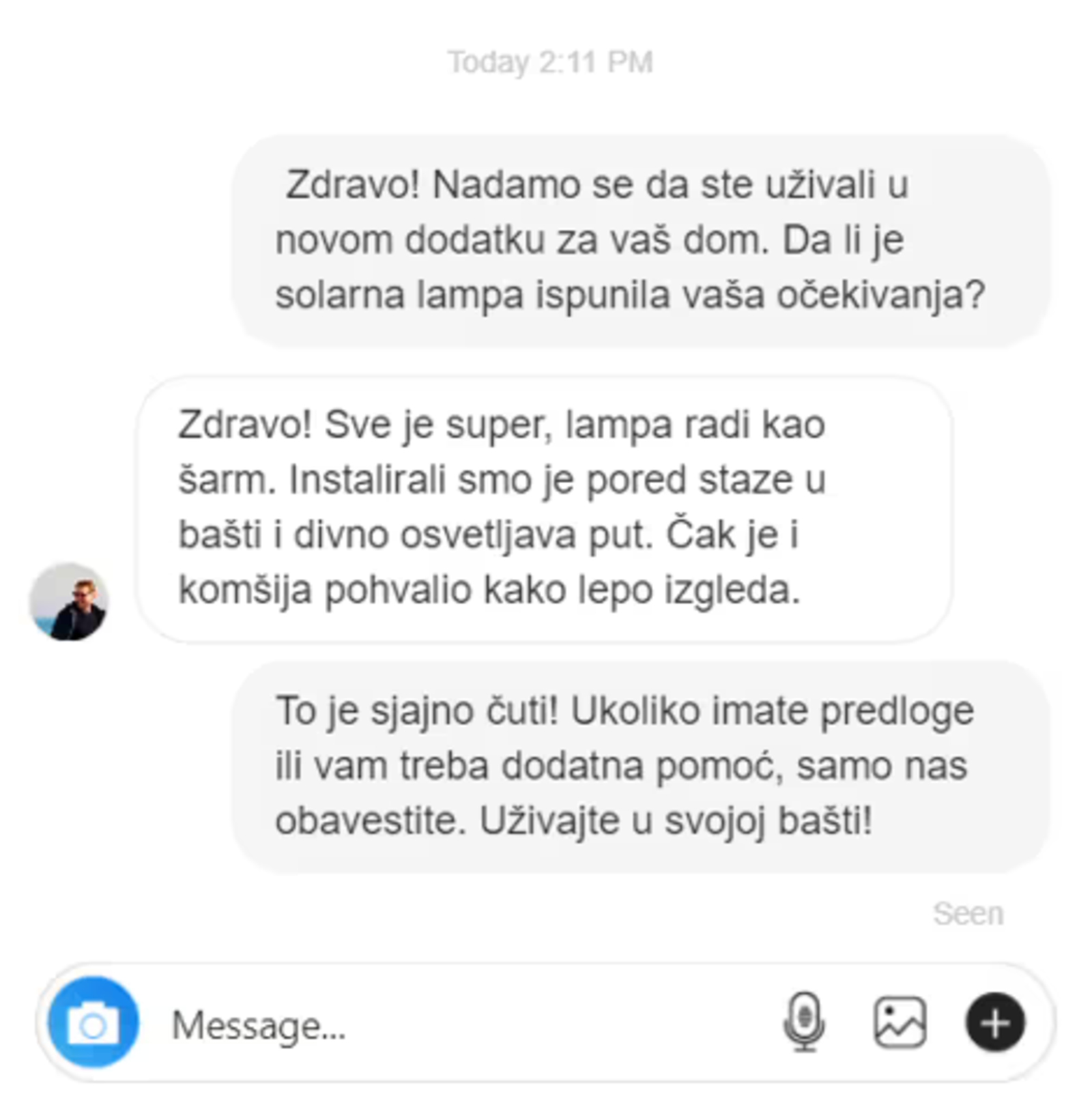Image resolution: width=1092 pixels, height=1118 pixels.
Task: Open the sender's profile picture
Action: 68,602
